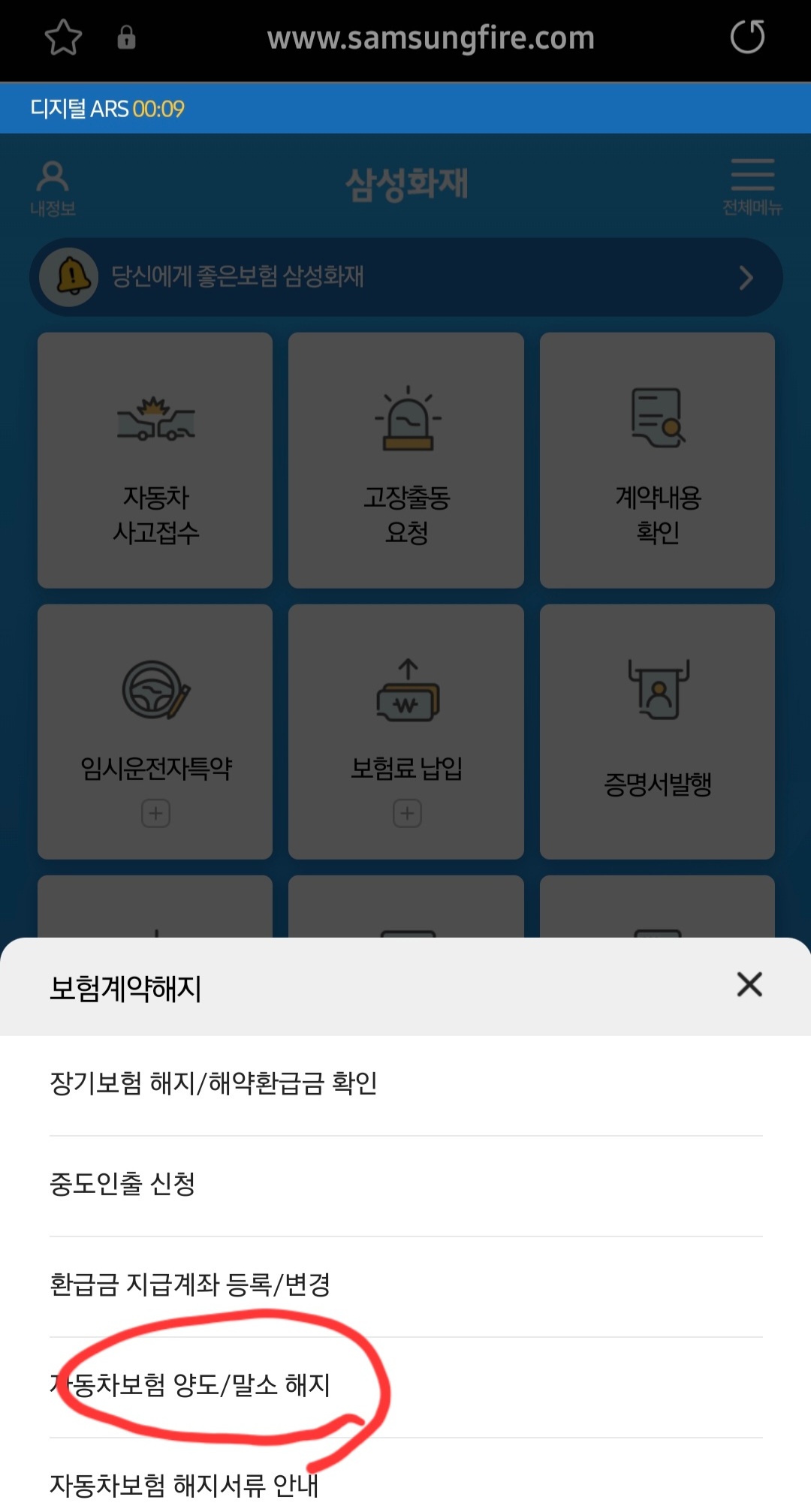Open 전체메뉴 hamburger menu
Viewport: 811px width, 1512px height.
point(752,175)
